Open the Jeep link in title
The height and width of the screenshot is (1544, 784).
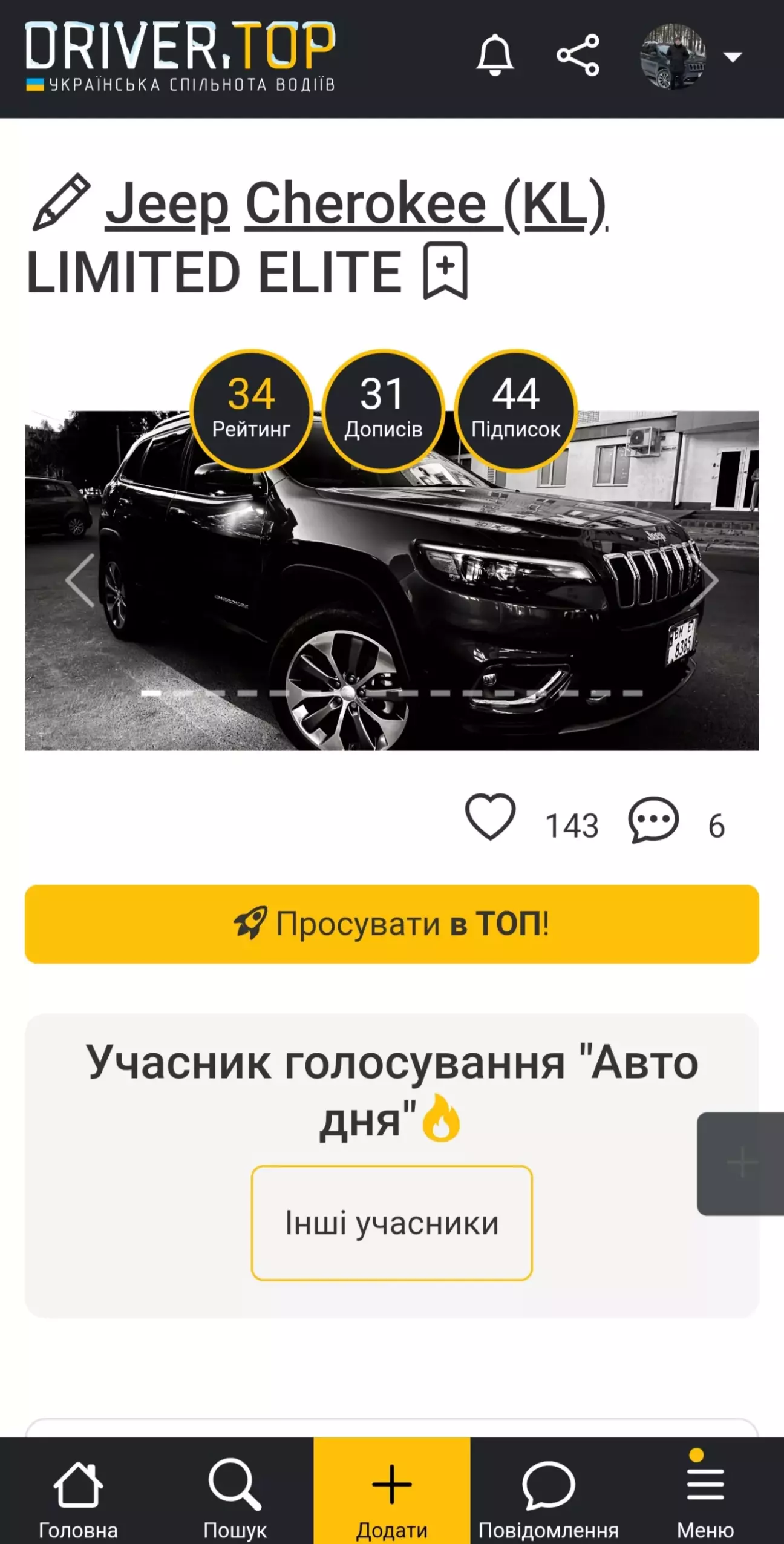(168, 205)
